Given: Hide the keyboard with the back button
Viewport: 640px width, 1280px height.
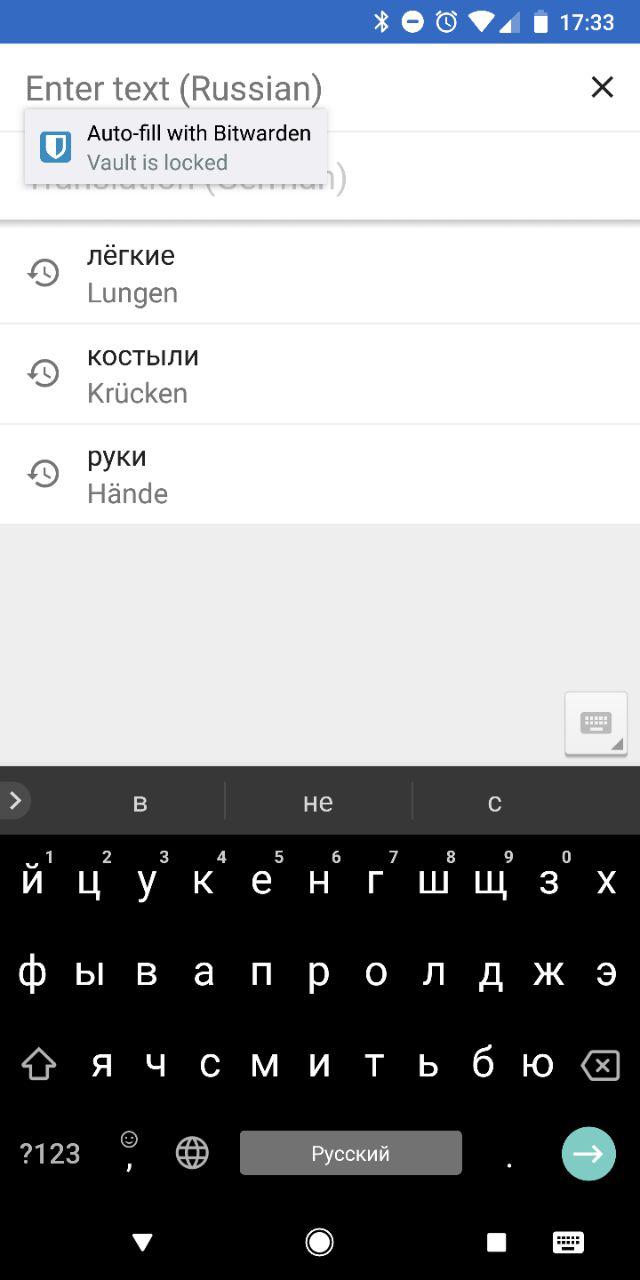Looking at the screenshot, I should (x=142, y=1242).
